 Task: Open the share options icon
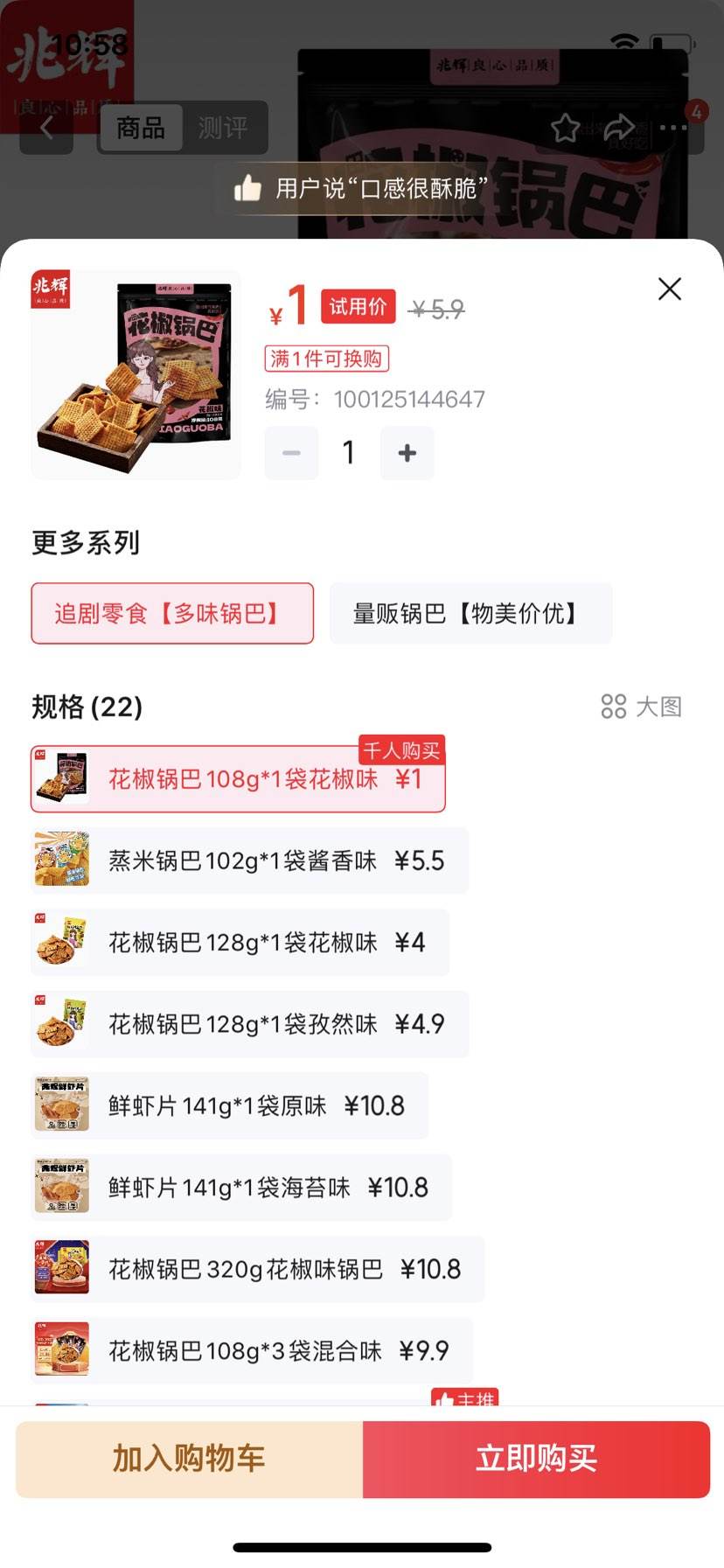621,128
